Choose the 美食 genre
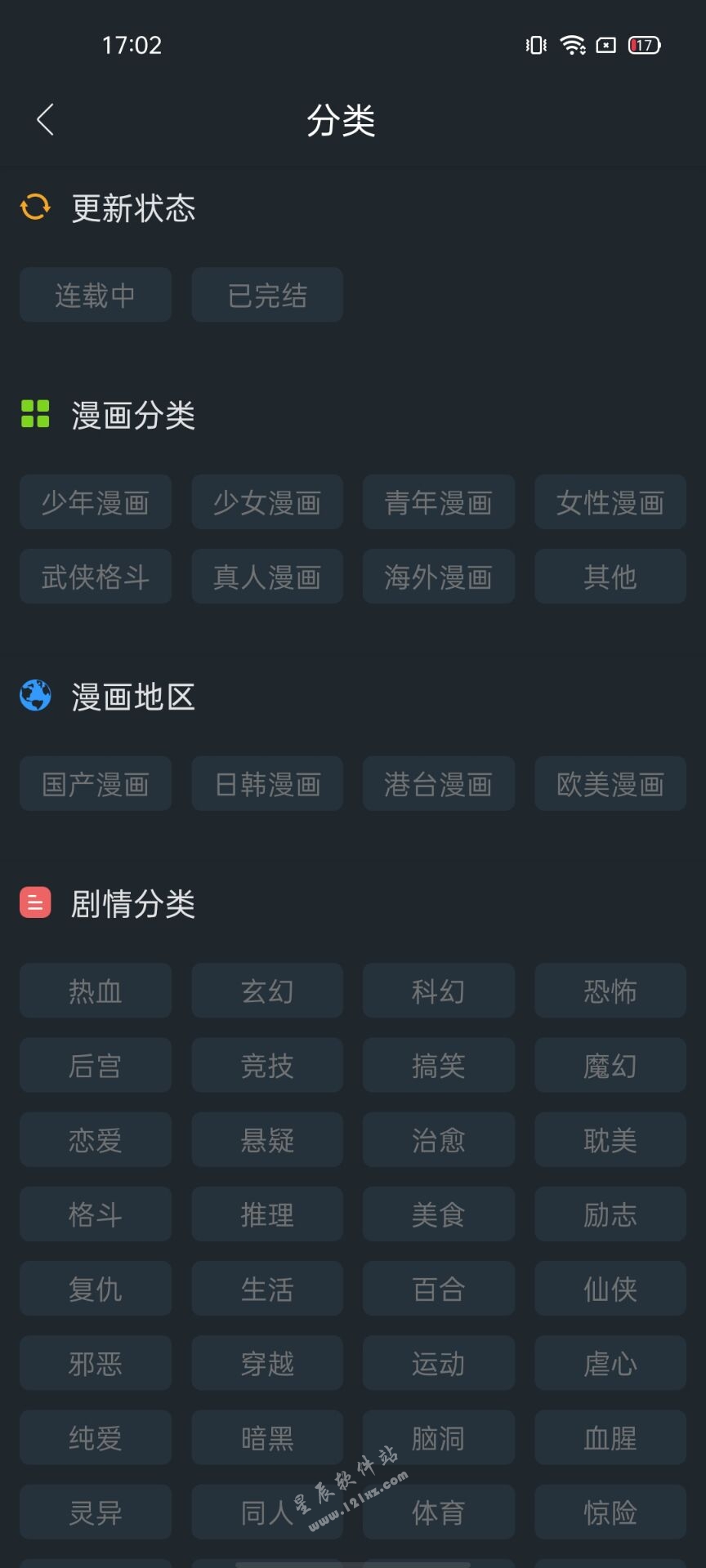Screen dimensions: 706x1568 pyautogui.click(x=439, y=1214)
